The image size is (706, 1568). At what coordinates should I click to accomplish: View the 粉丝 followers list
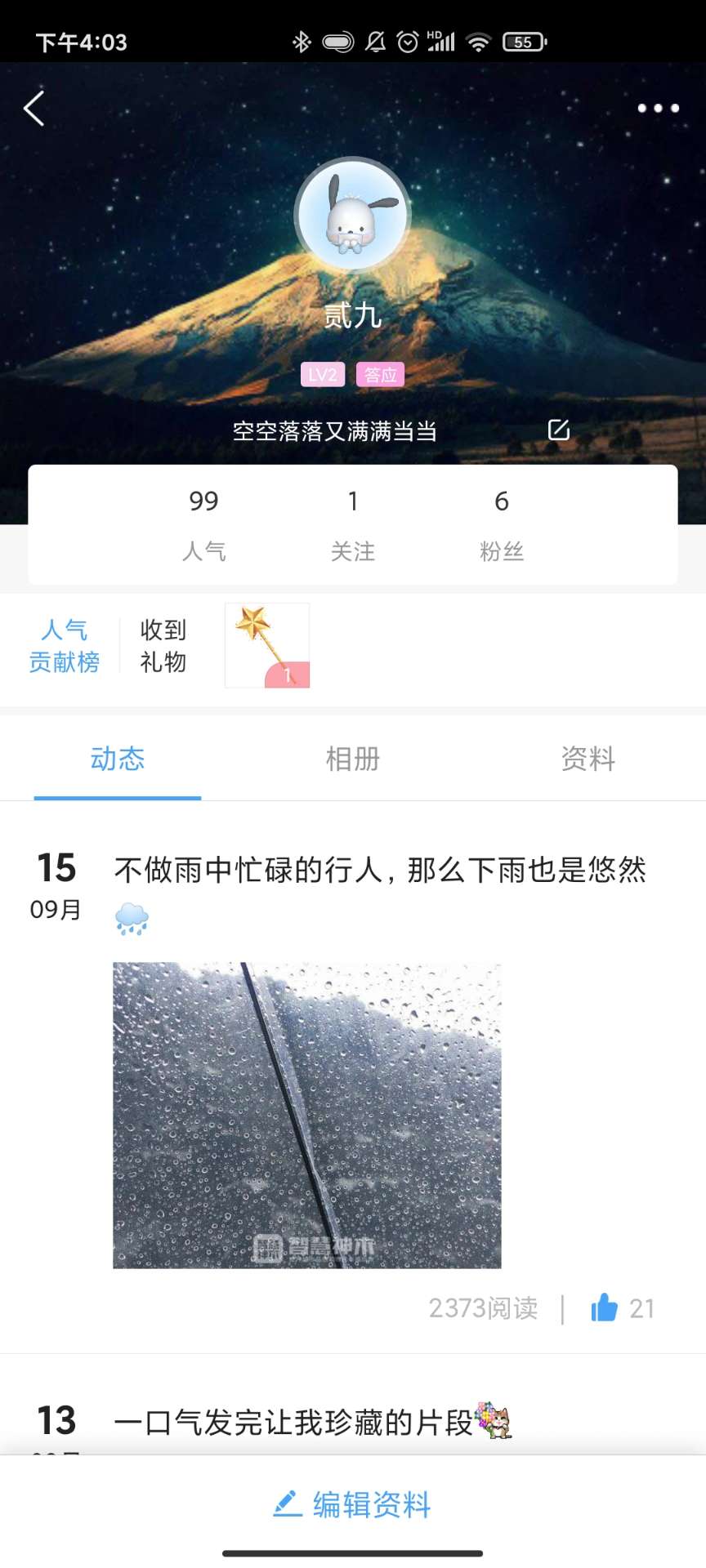501,525
